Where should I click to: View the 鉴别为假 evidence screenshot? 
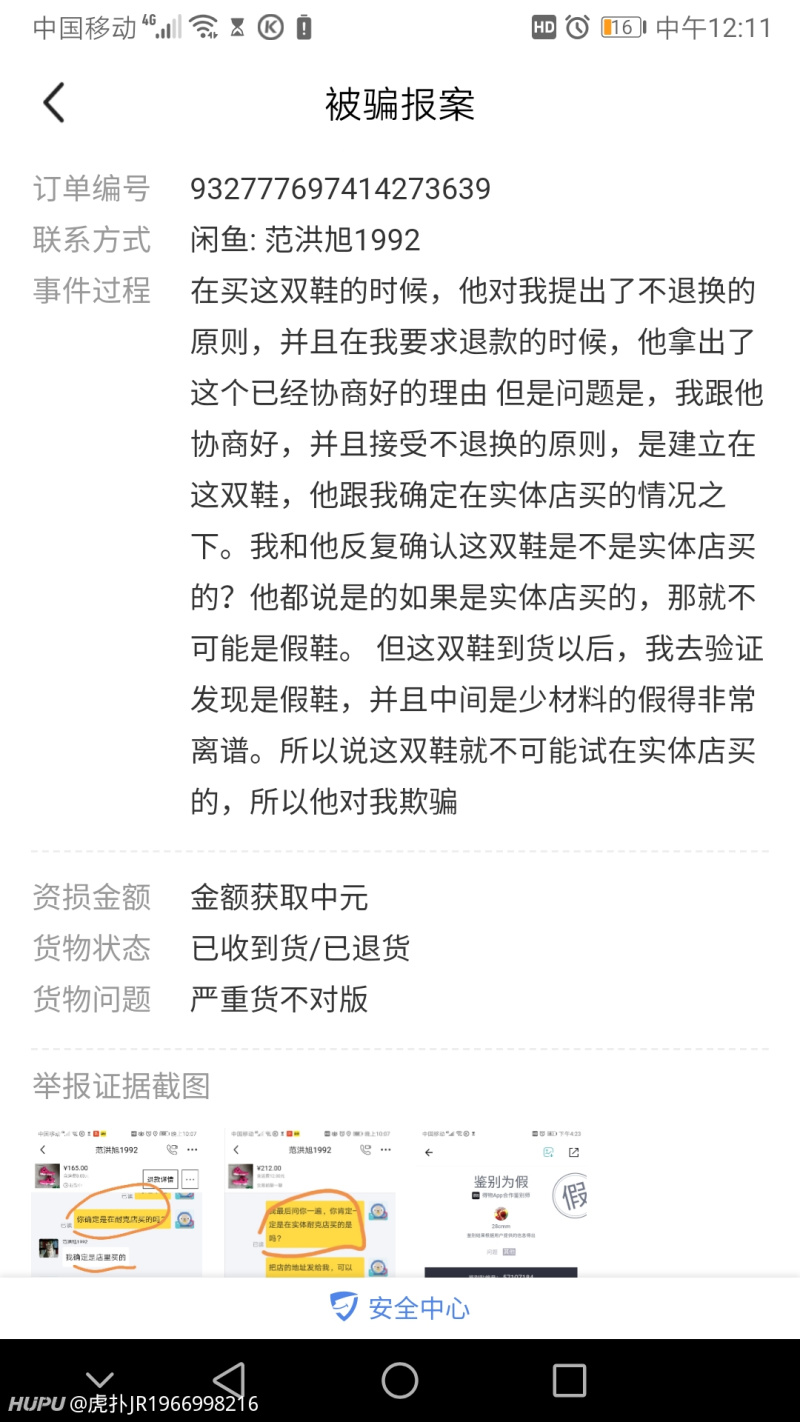[x=502, y=1201]
